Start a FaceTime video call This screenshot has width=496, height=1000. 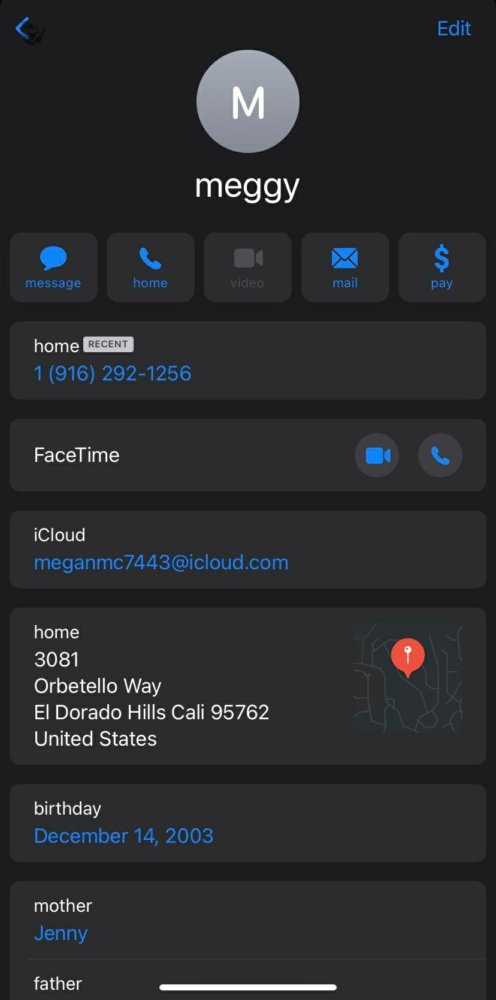(x=377, y=455)
